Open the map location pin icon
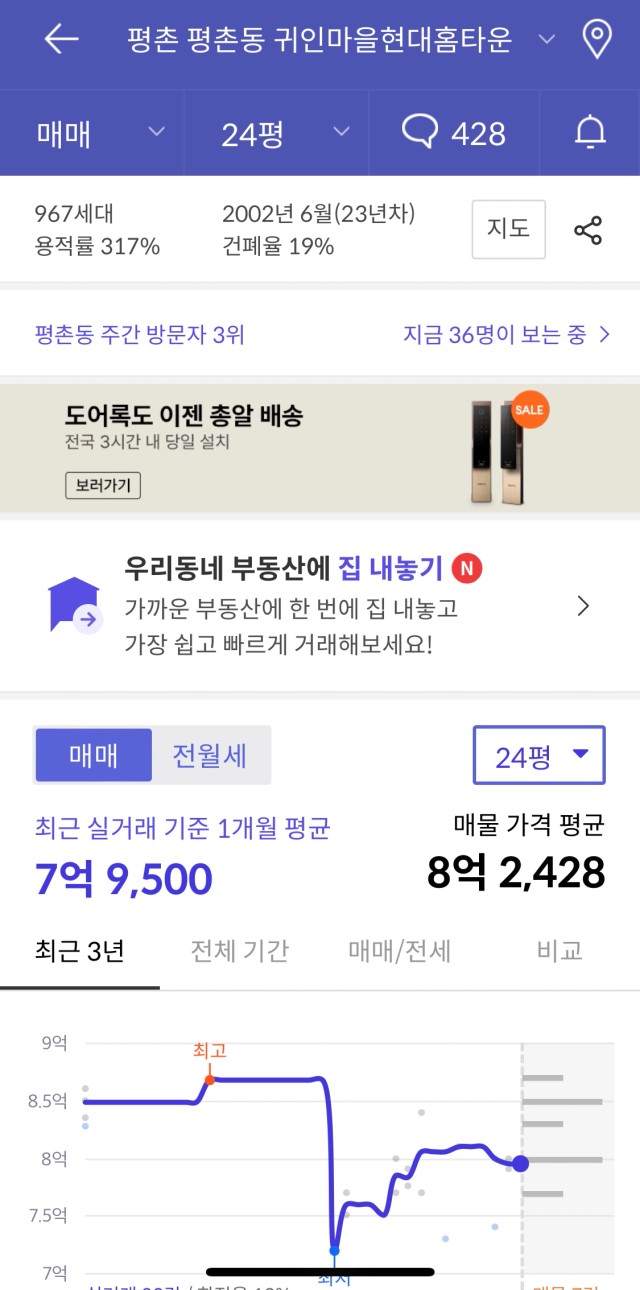This screenshot has height=1290, width=640. pos(597,39)
